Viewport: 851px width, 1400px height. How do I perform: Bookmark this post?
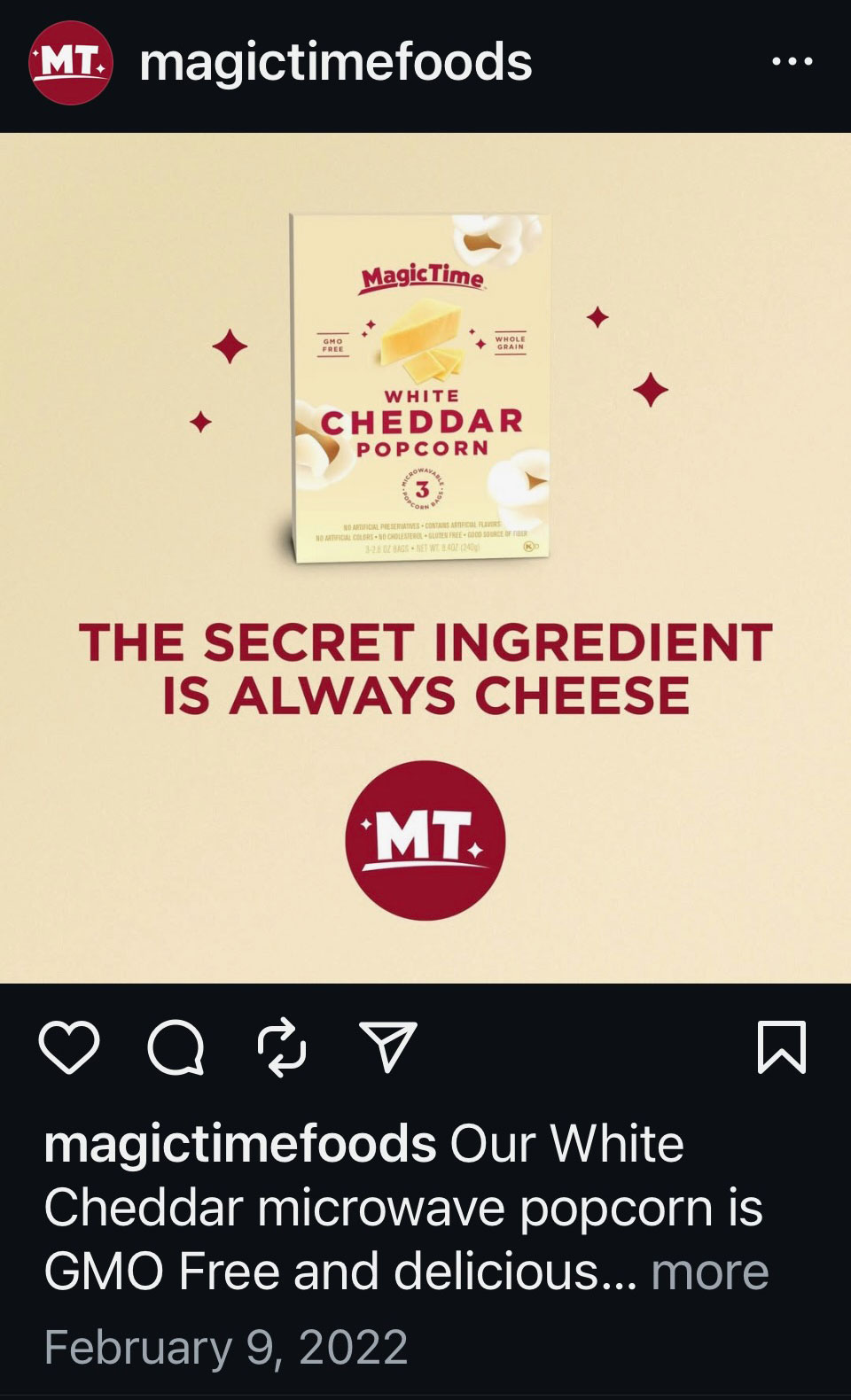tap(782, 1047)
